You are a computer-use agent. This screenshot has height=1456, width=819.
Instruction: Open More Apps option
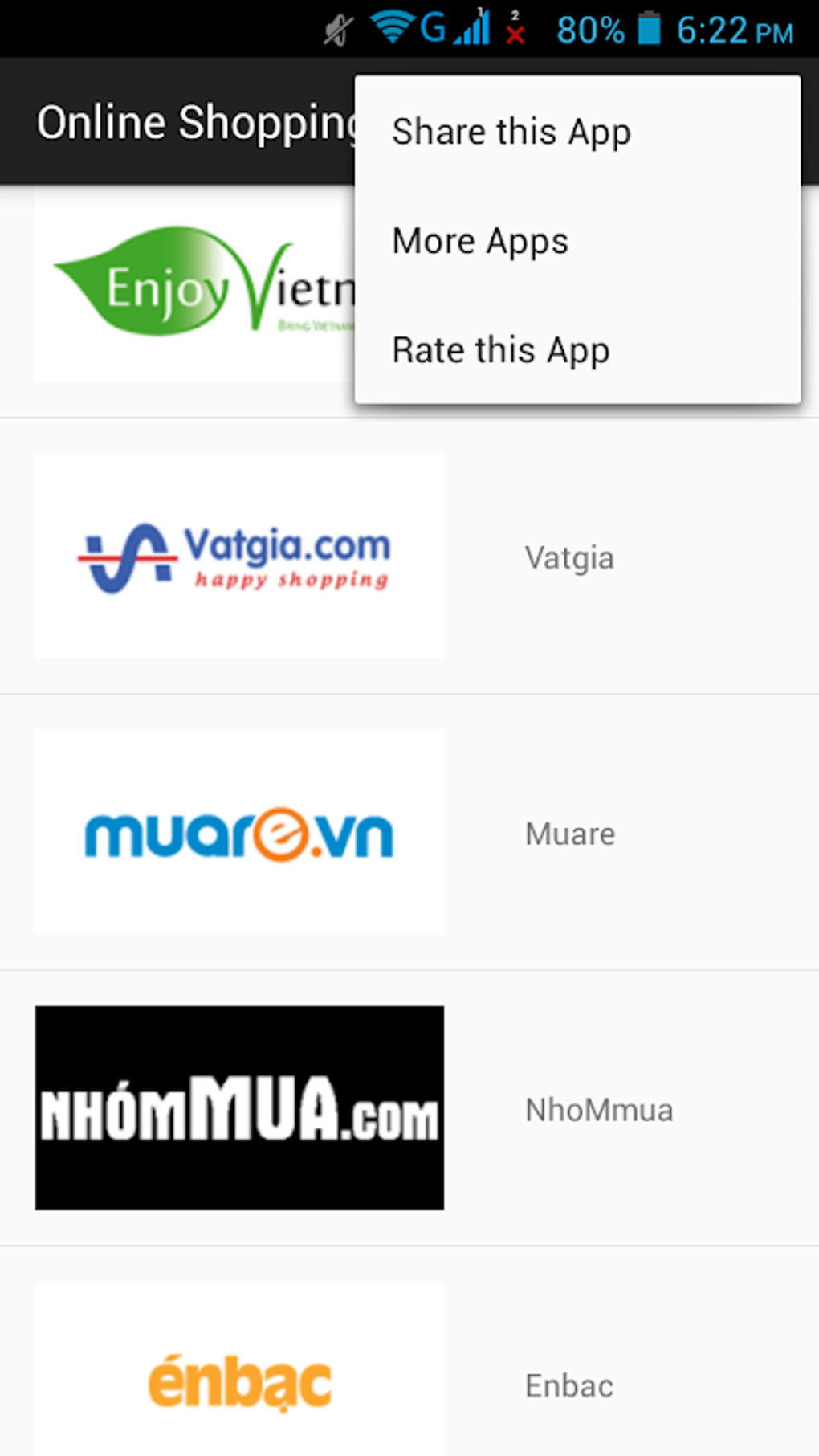click(480, 242)
